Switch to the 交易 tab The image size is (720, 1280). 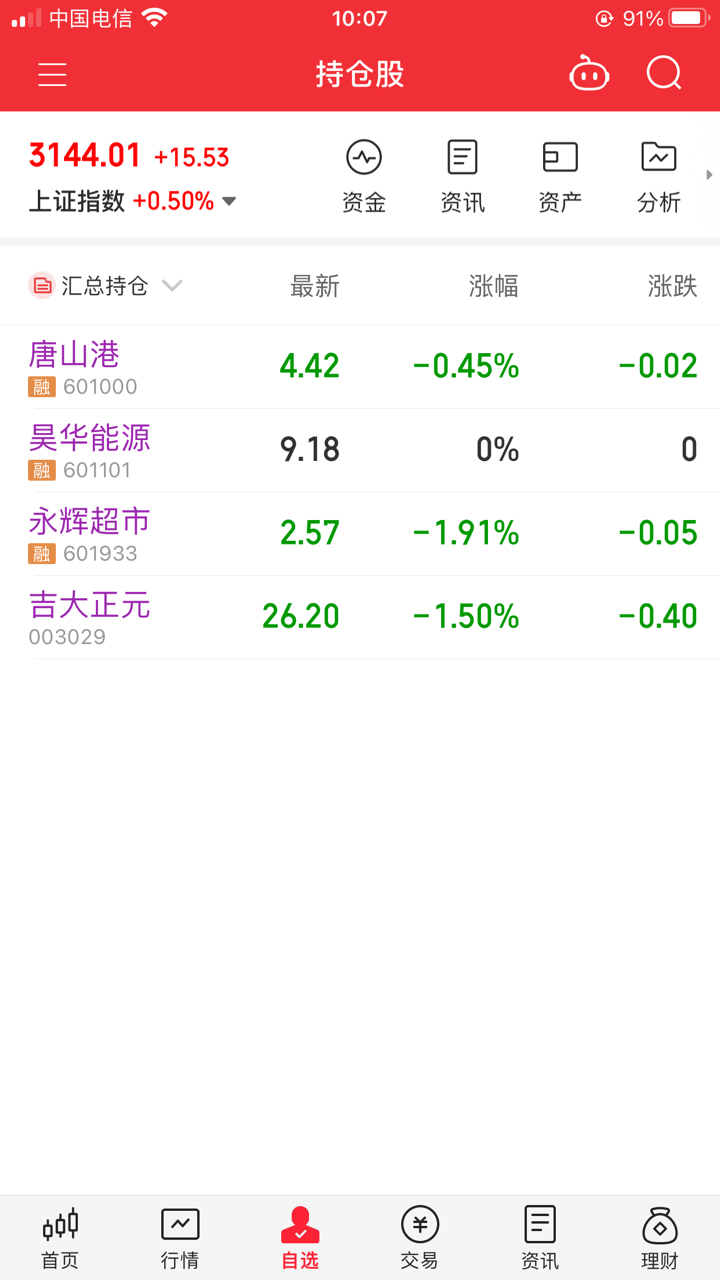(420, 1238)
